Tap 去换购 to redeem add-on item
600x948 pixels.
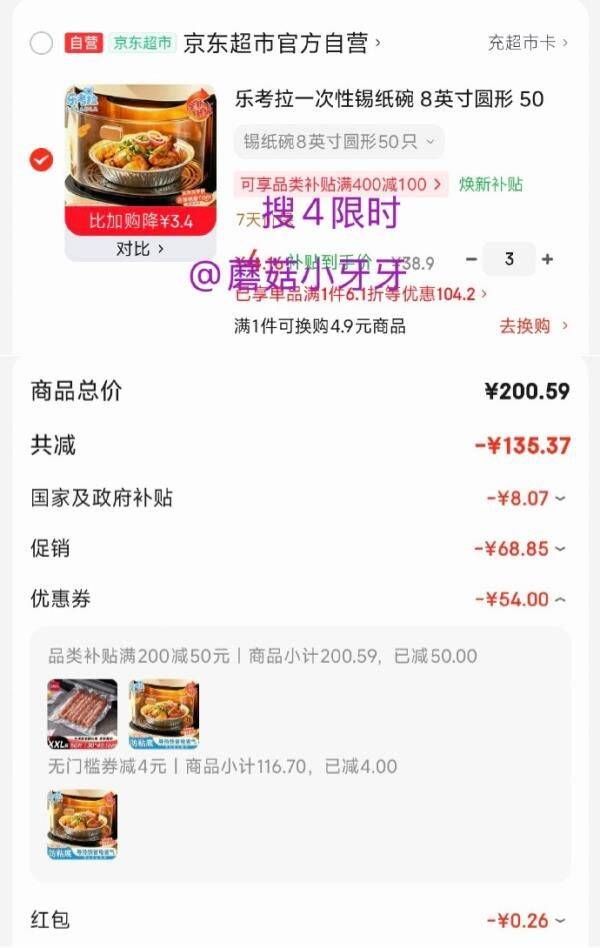pyautogui.click(x=533, y=326)
